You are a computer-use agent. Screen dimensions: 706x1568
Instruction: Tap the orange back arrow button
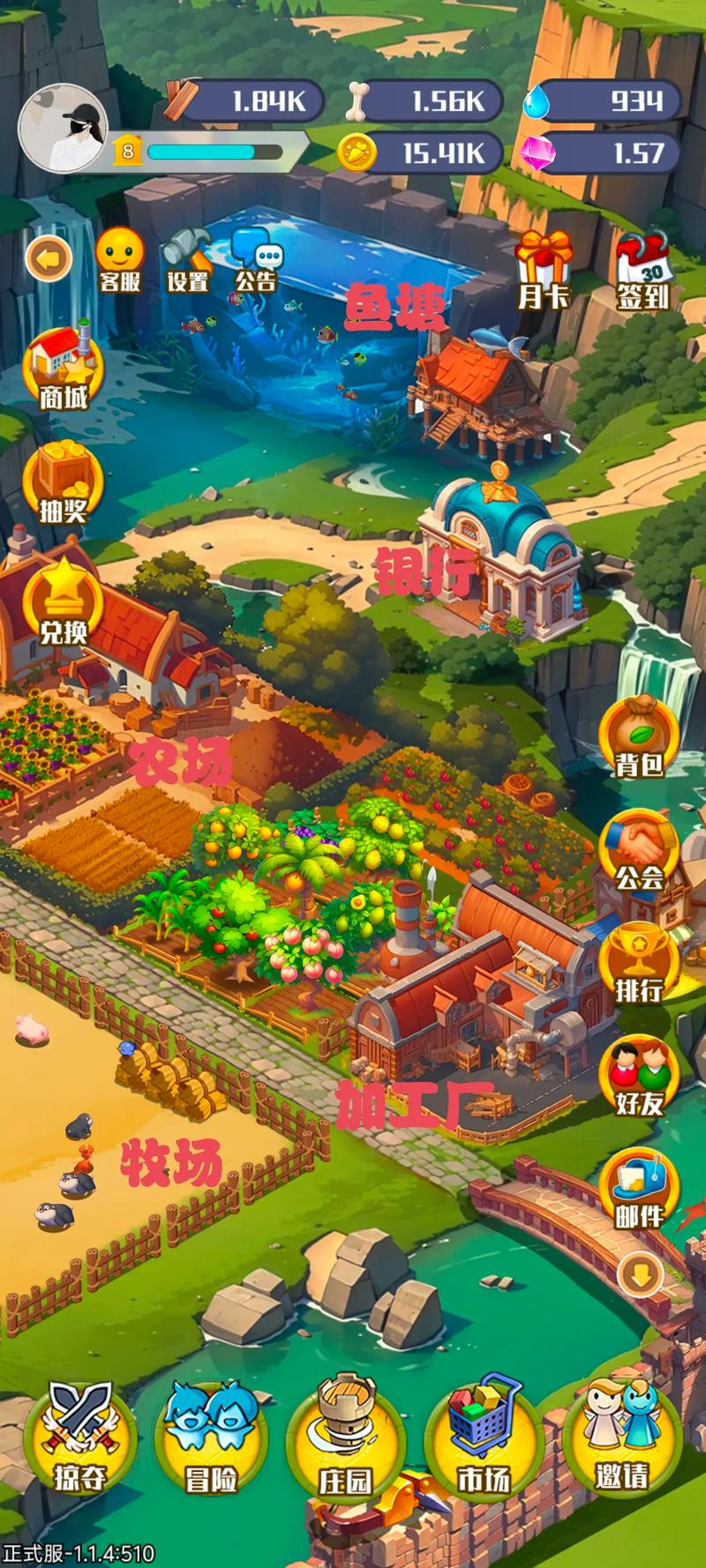(49, 258)
